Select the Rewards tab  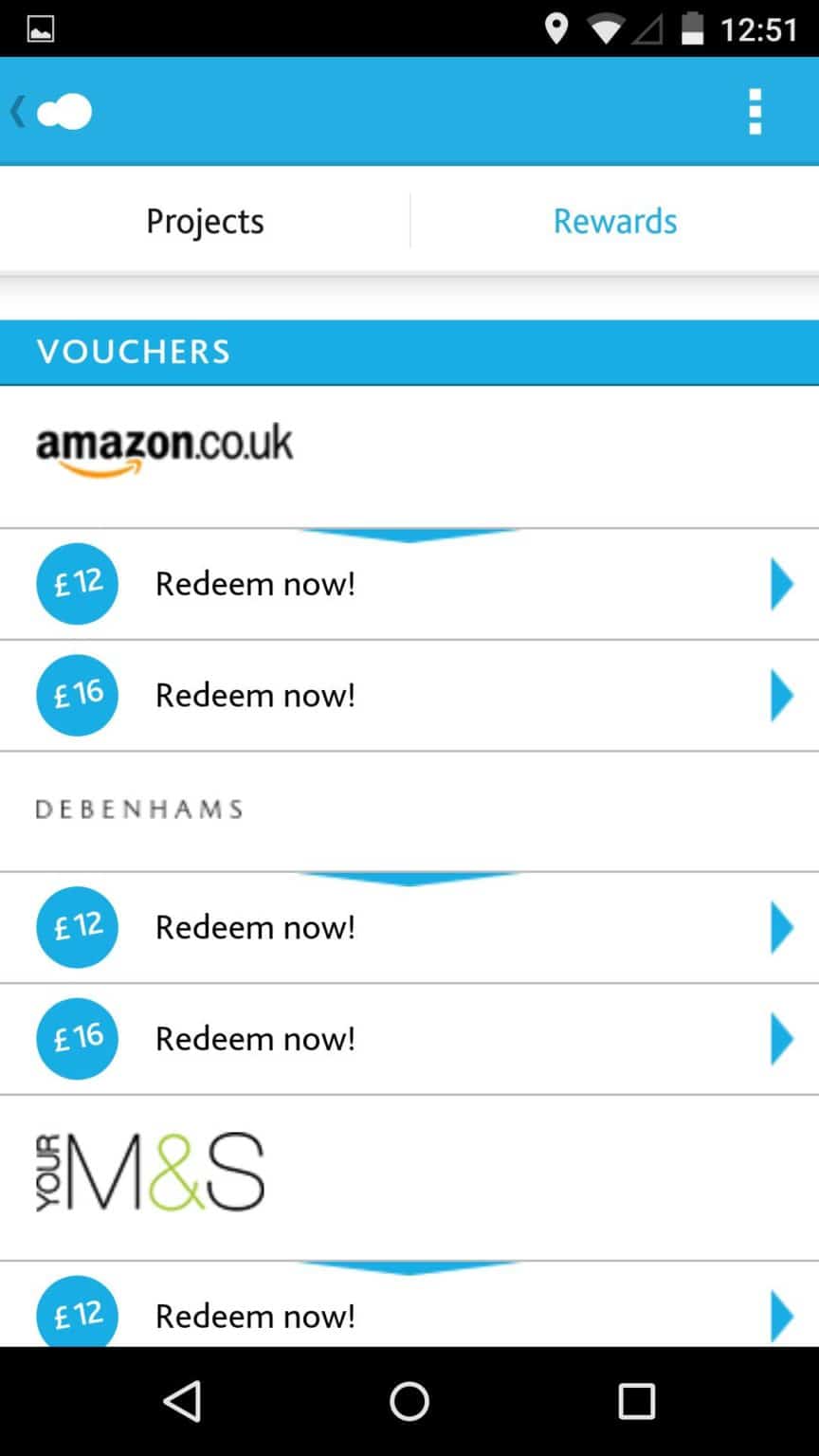615,221
